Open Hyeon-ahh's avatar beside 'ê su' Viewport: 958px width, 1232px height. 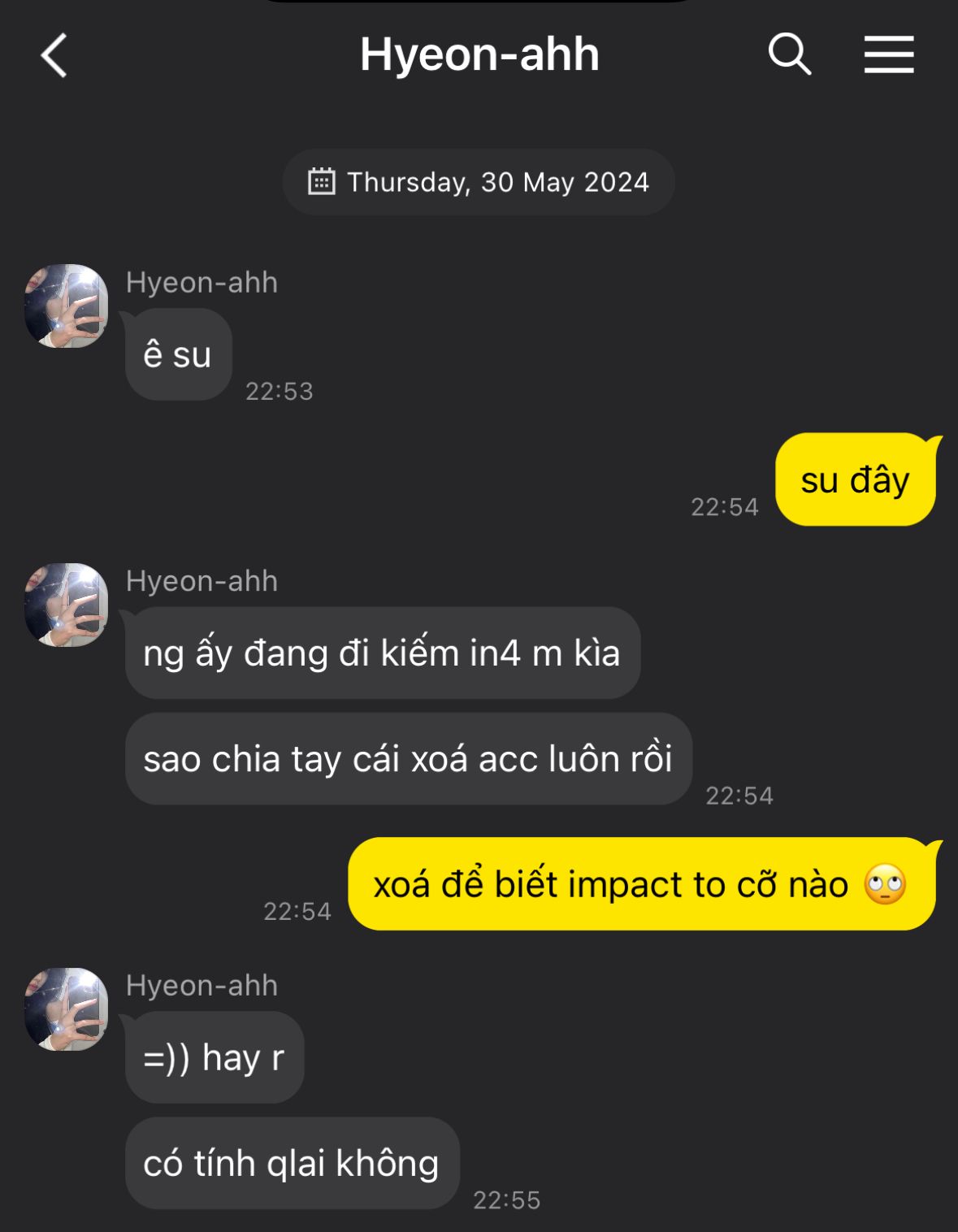tap(67, 306)
